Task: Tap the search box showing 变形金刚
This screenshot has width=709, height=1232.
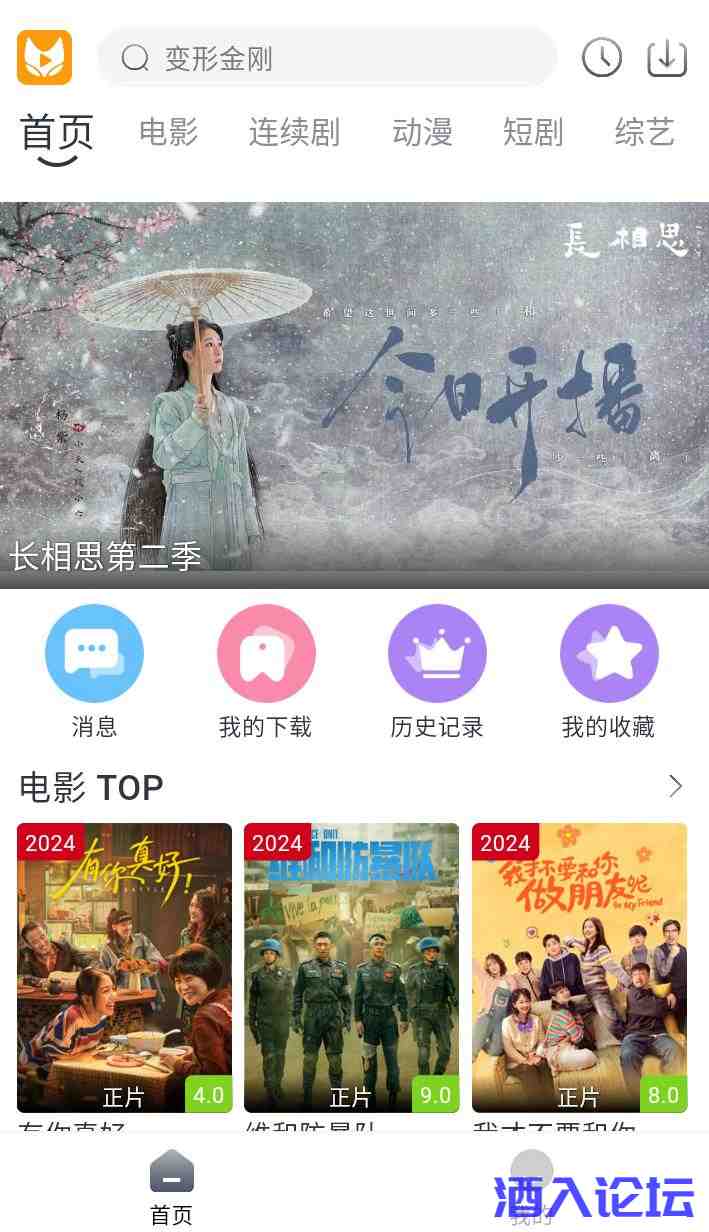Action: coord(326,58)
